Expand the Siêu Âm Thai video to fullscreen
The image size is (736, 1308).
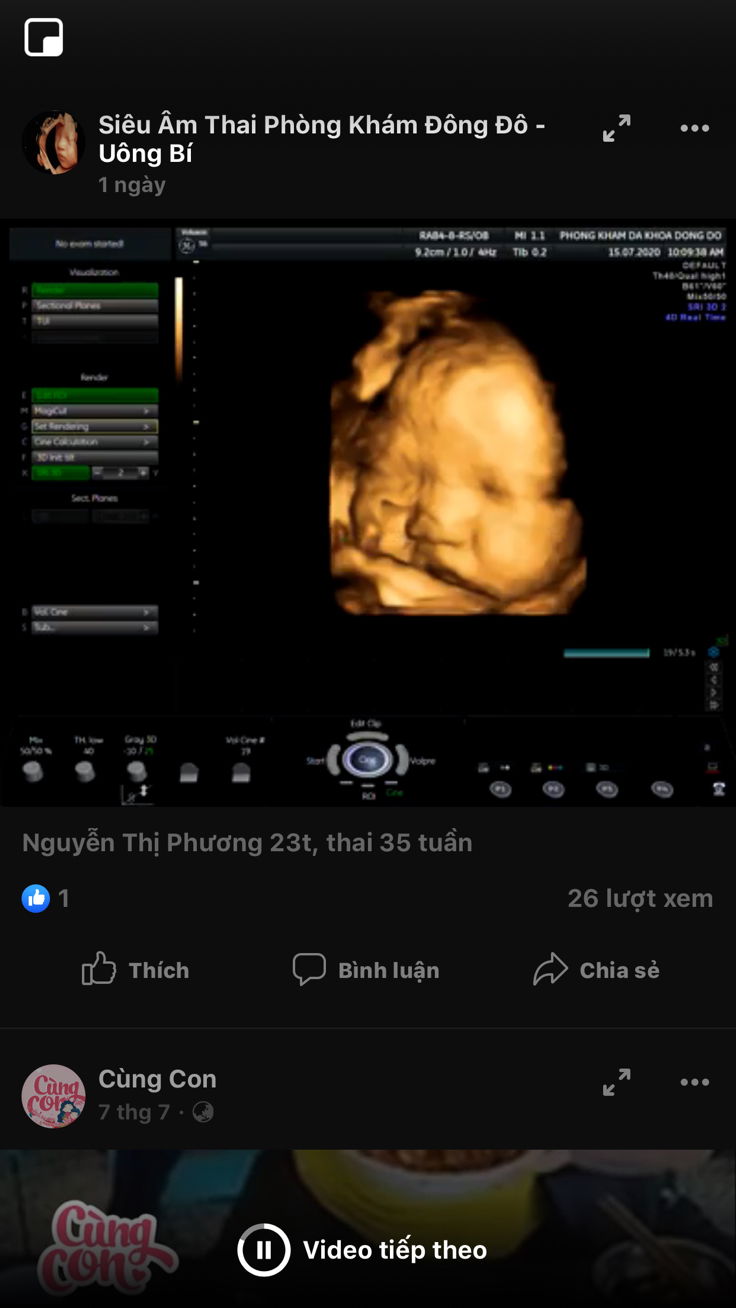pyautogui.click(x=617, y=128)
